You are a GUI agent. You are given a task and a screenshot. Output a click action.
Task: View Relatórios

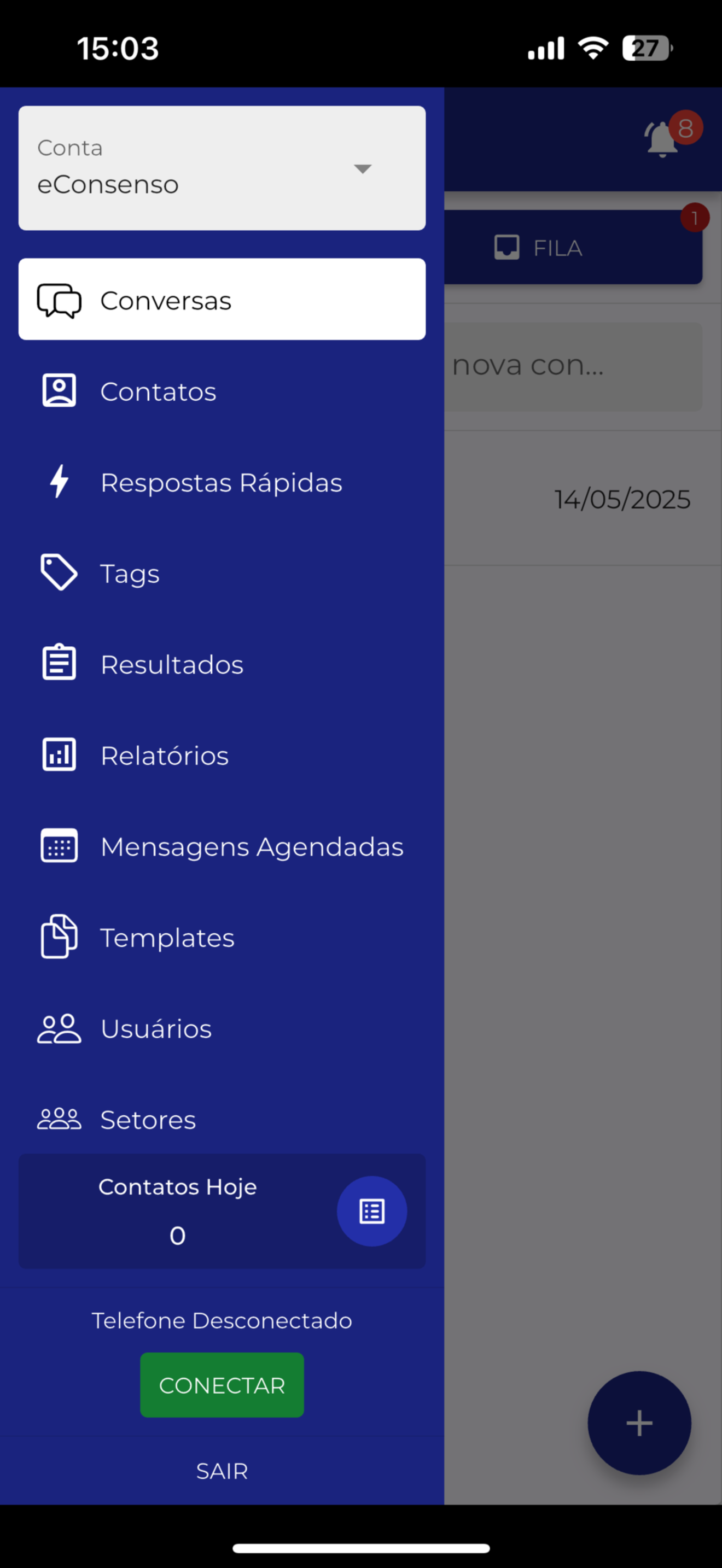coord(222,756)
